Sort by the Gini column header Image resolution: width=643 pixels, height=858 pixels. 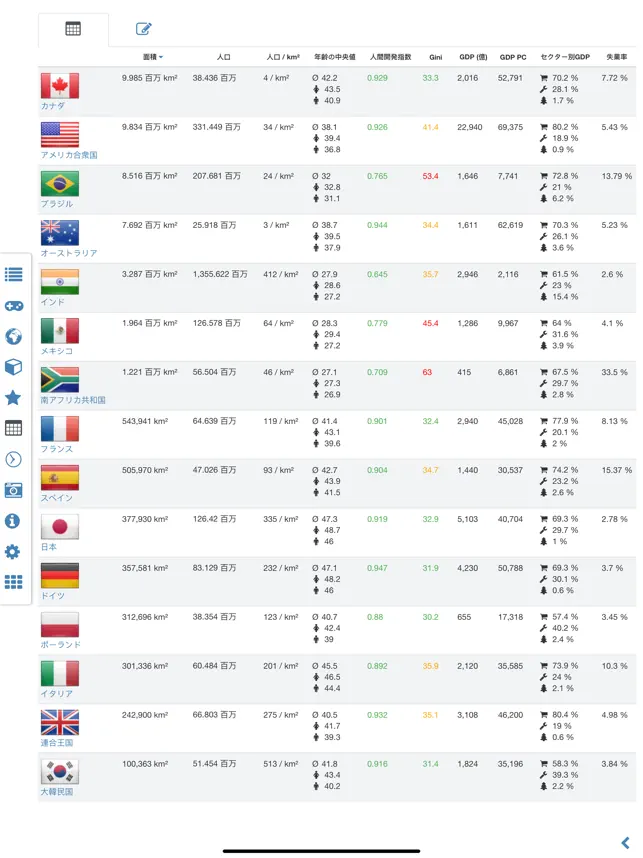coord(435,58)
